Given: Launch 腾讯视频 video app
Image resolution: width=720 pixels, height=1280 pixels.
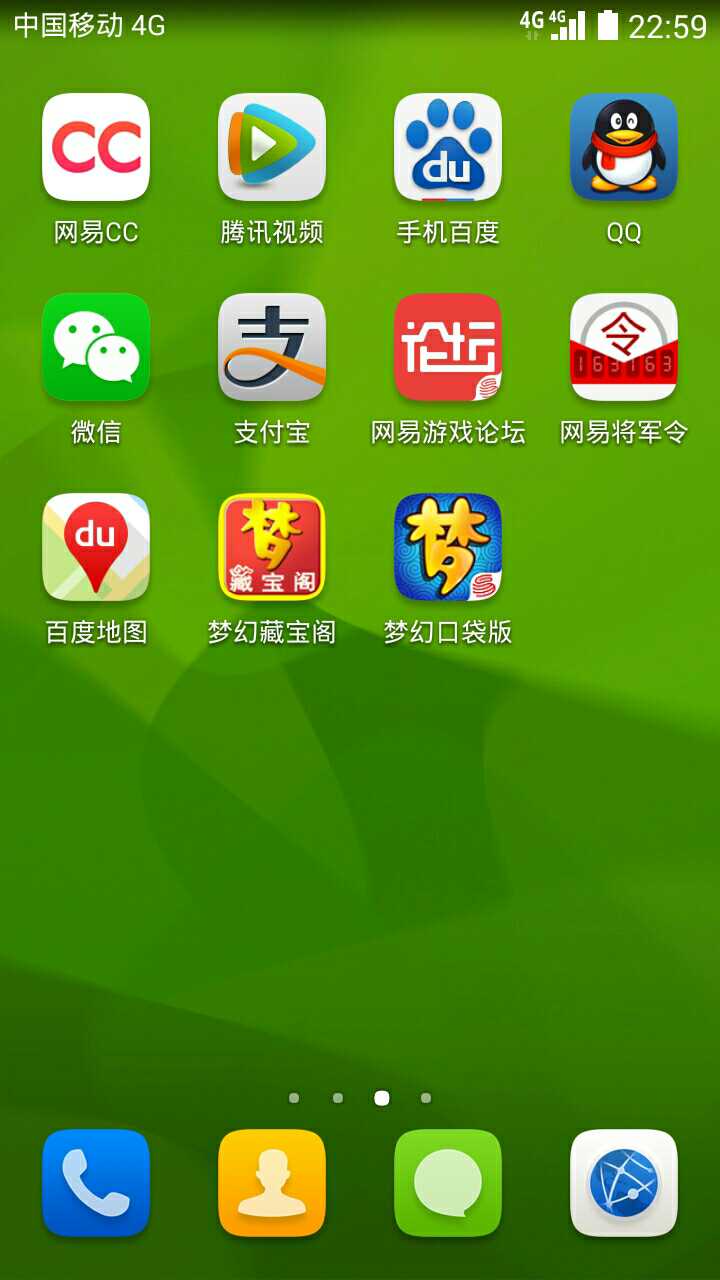Looking at the screenshot, I should (x=272, y=147).
